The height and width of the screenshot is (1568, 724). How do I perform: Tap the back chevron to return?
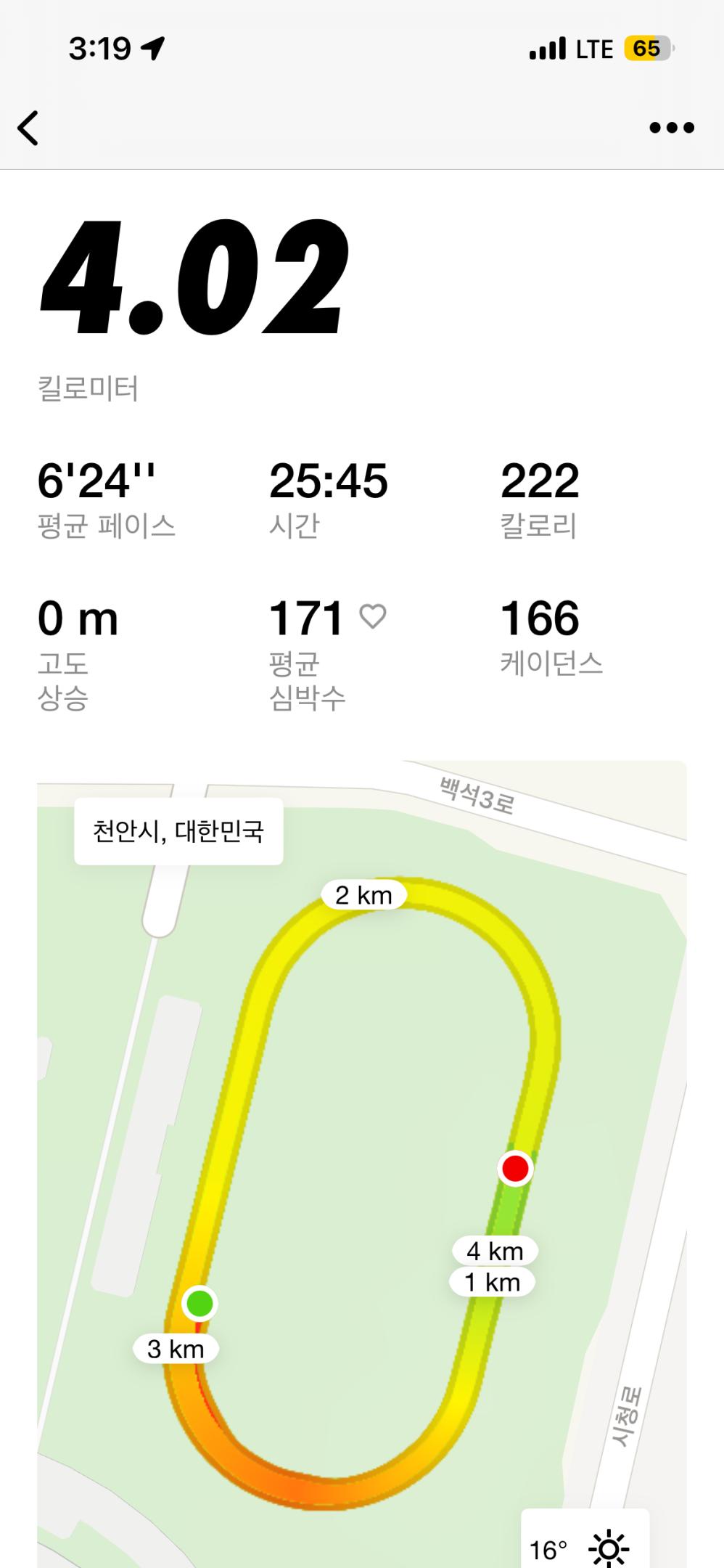pos(28,127)
